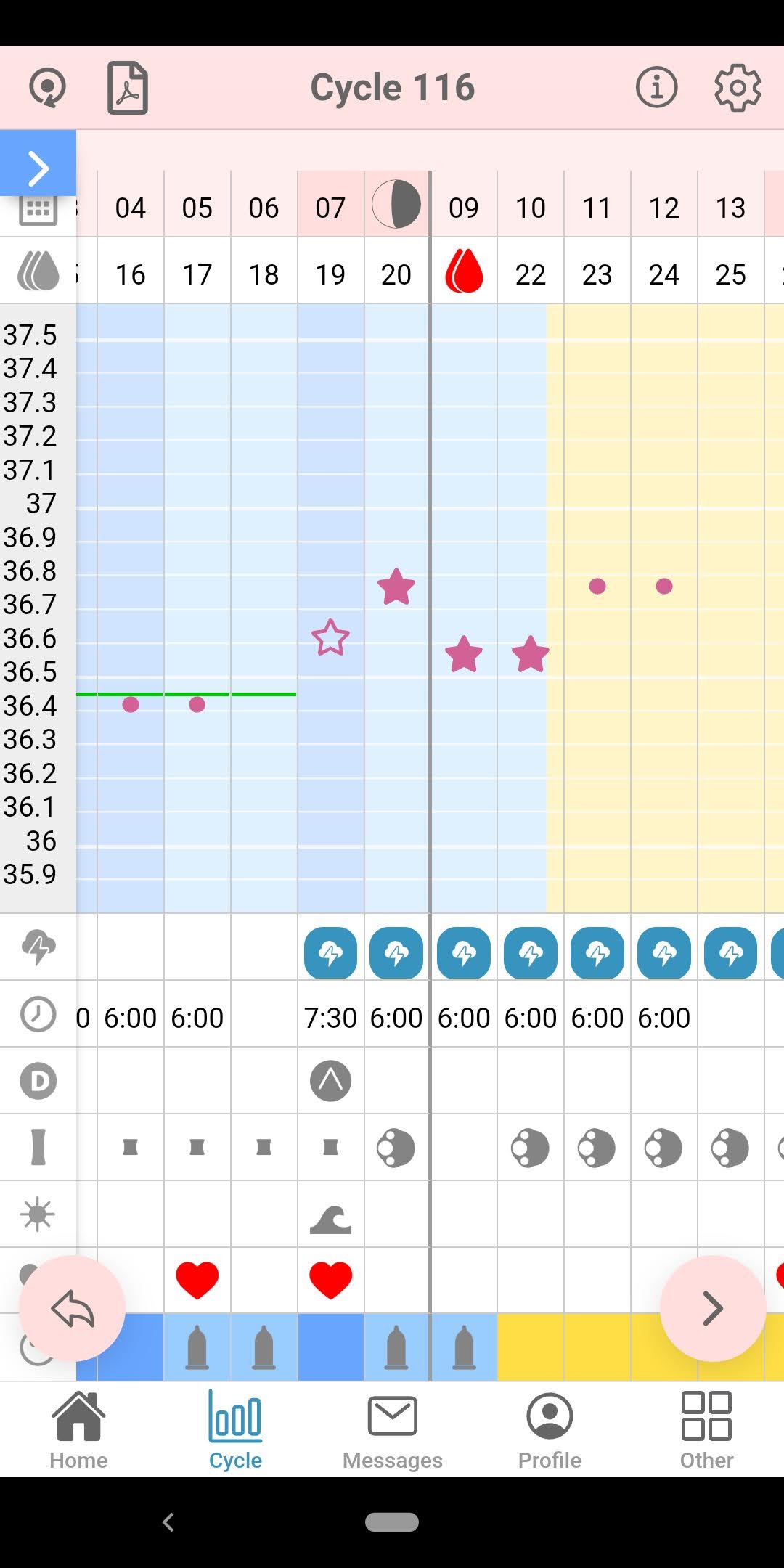Select date column 07

(330, 208)
